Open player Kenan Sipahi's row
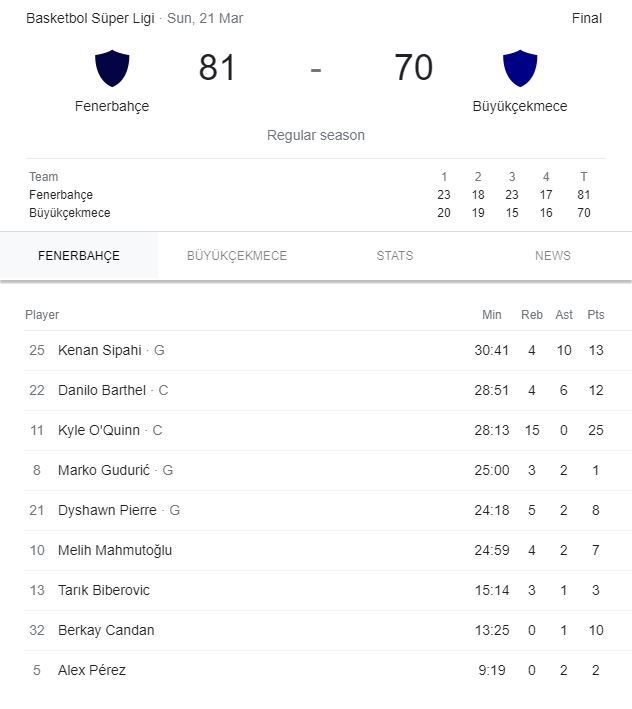This screenshot has width=632, height=709. click(x=100, y=351)
